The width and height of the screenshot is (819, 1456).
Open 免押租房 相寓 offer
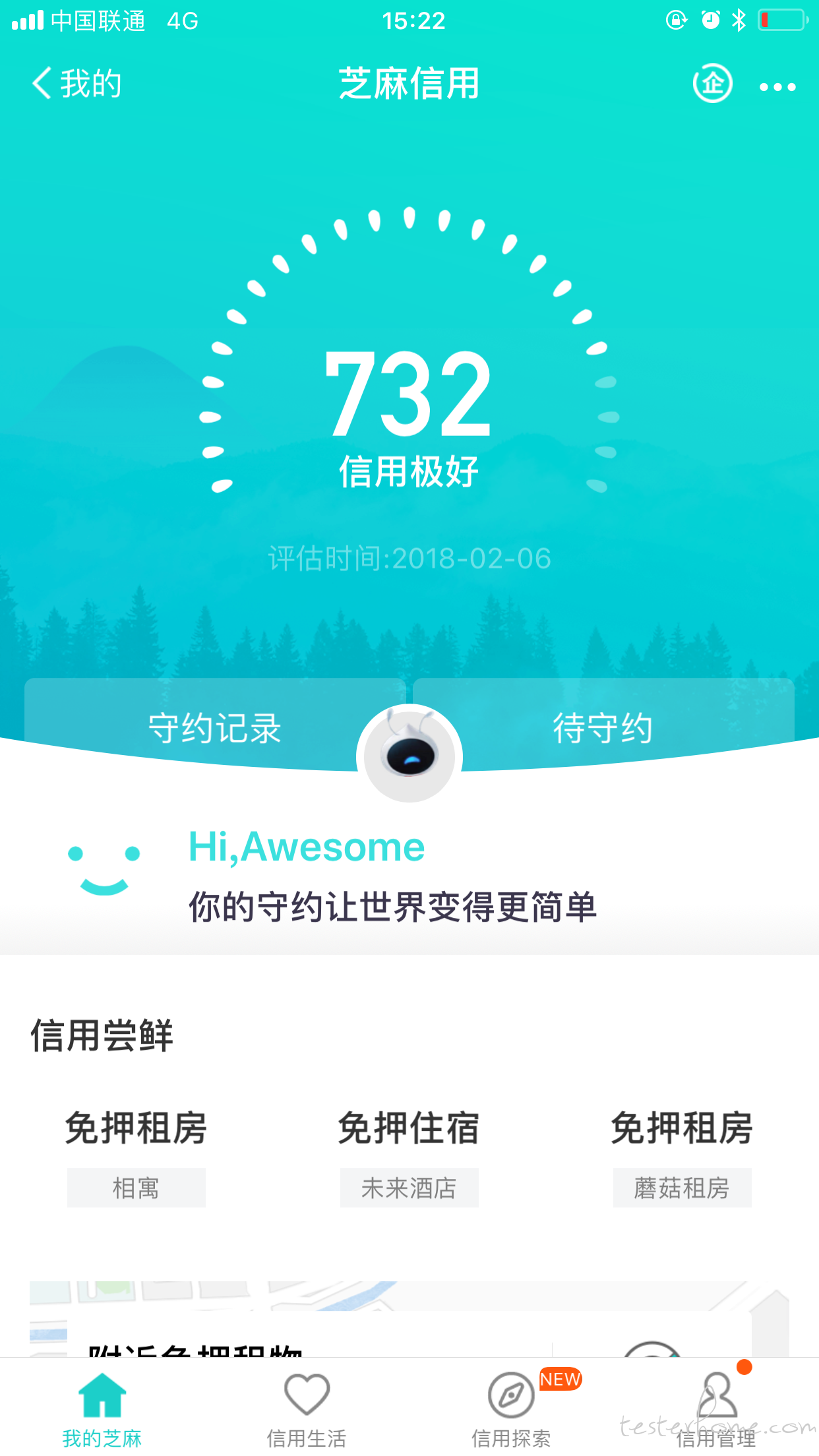pyautogui.click(x=136, y=1157)
